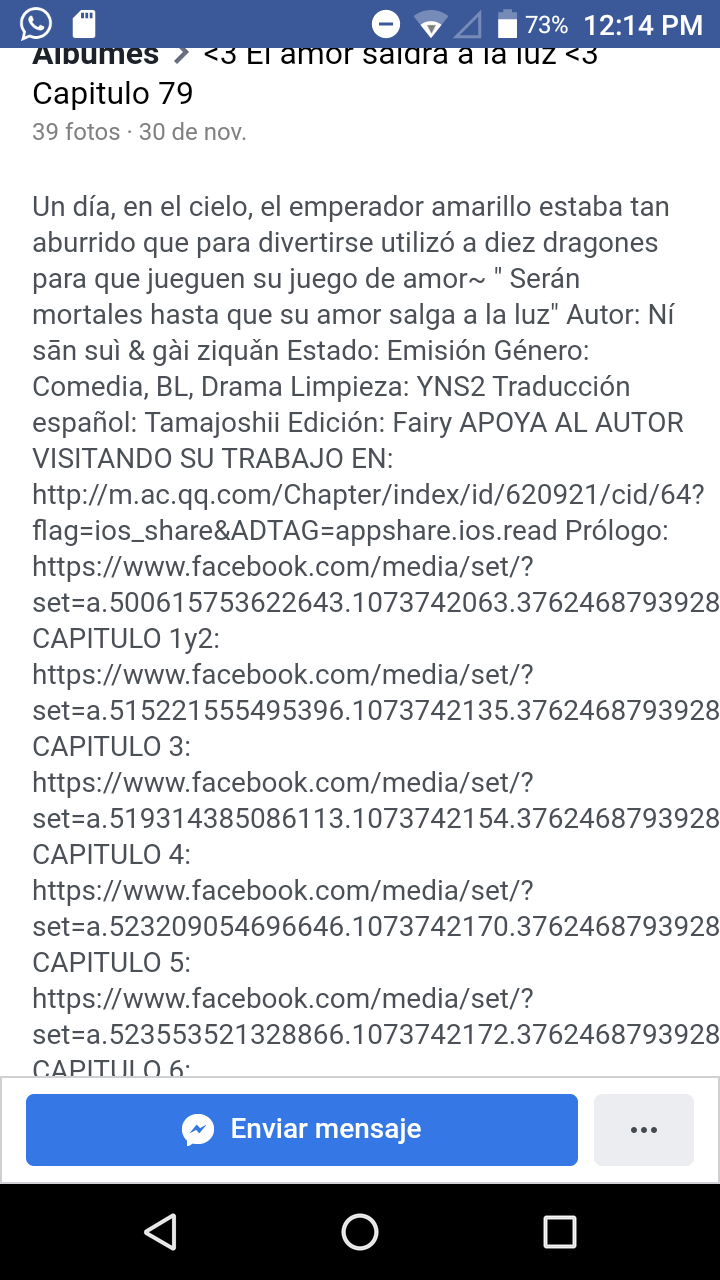
Task: Open the three-dot more options button
Action: tap(644, 1130)
